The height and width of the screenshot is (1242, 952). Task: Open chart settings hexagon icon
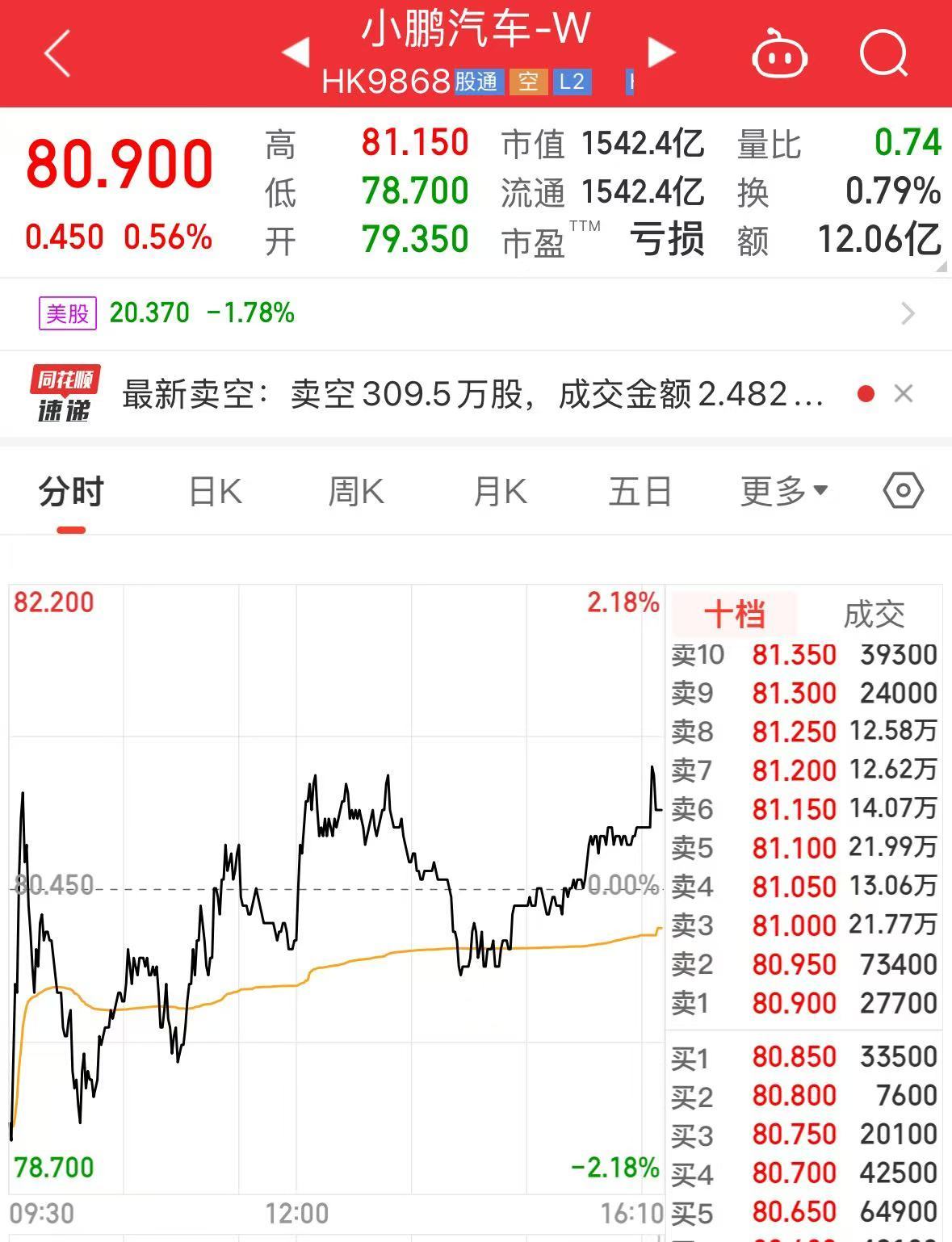[x=903, y=491]
